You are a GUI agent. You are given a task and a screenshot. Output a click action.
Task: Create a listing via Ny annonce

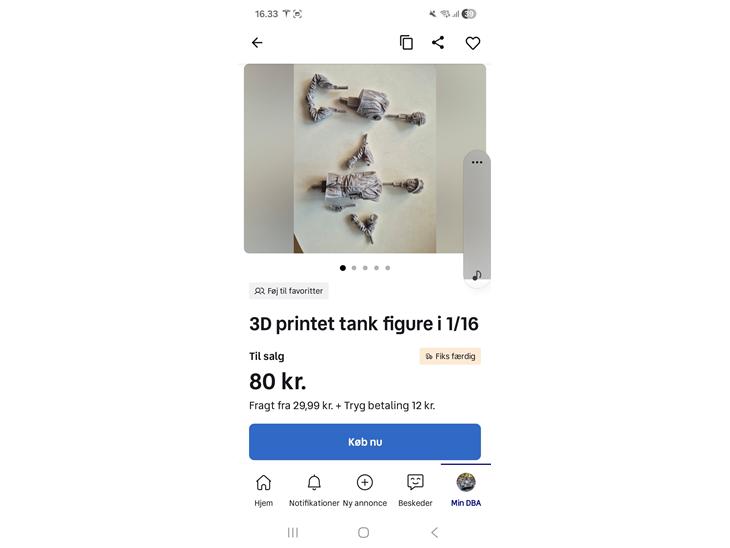click(364, 490)
